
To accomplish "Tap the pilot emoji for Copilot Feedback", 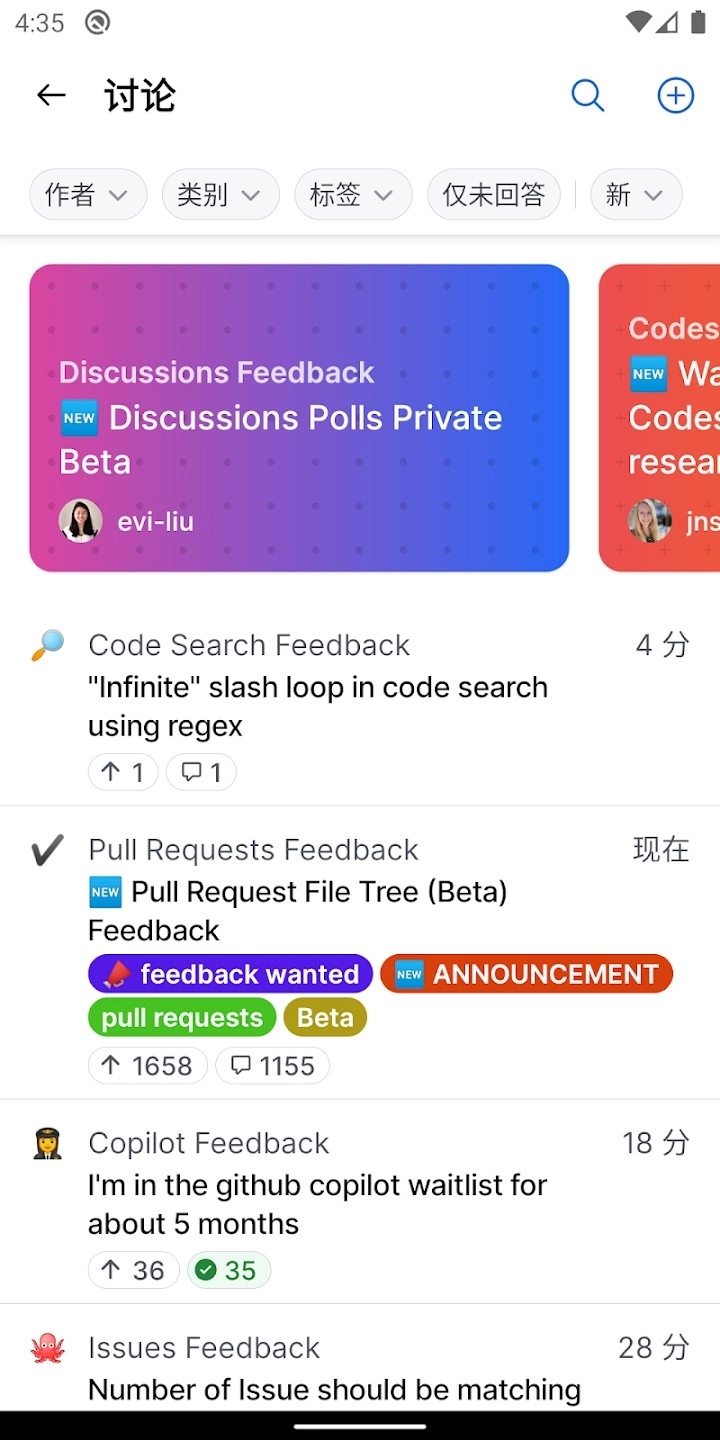I will pos(46,1142).
